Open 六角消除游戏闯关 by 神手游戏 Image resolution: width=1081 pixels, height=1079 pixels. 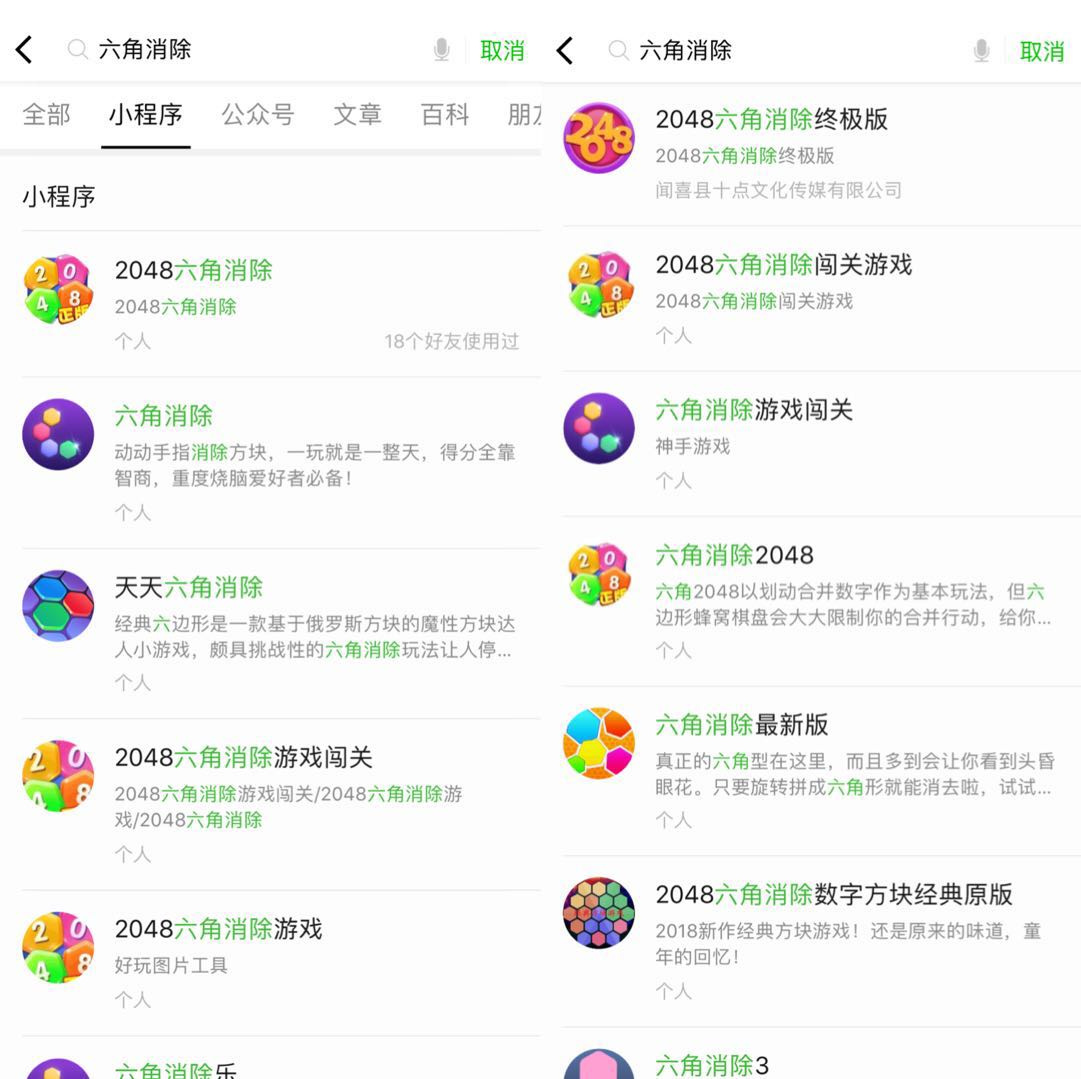pyautogui.click(x=753, y=410)
